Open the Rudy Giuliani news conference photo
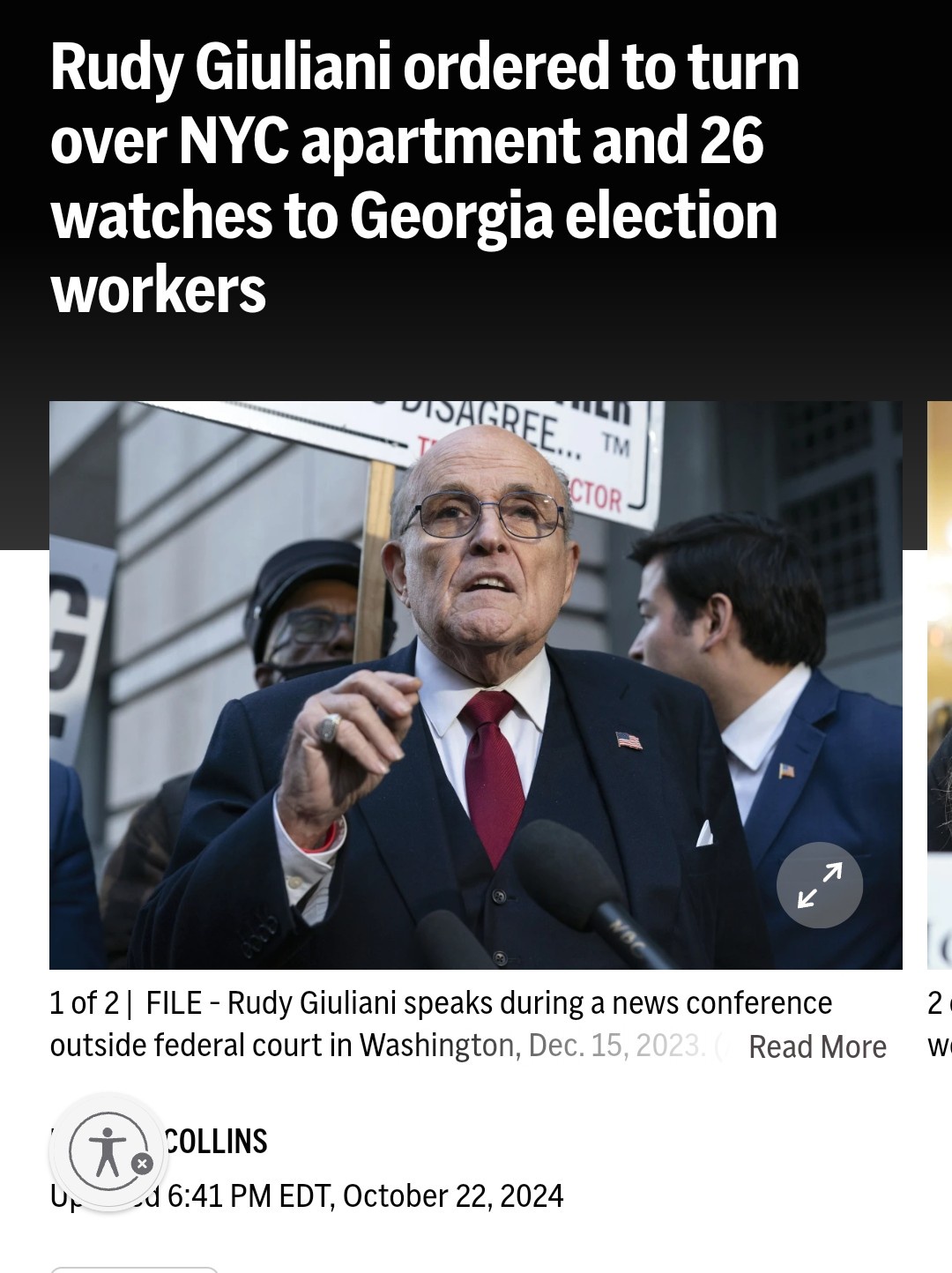This screenshot has height=1273, width=952. tap(441, 688)
